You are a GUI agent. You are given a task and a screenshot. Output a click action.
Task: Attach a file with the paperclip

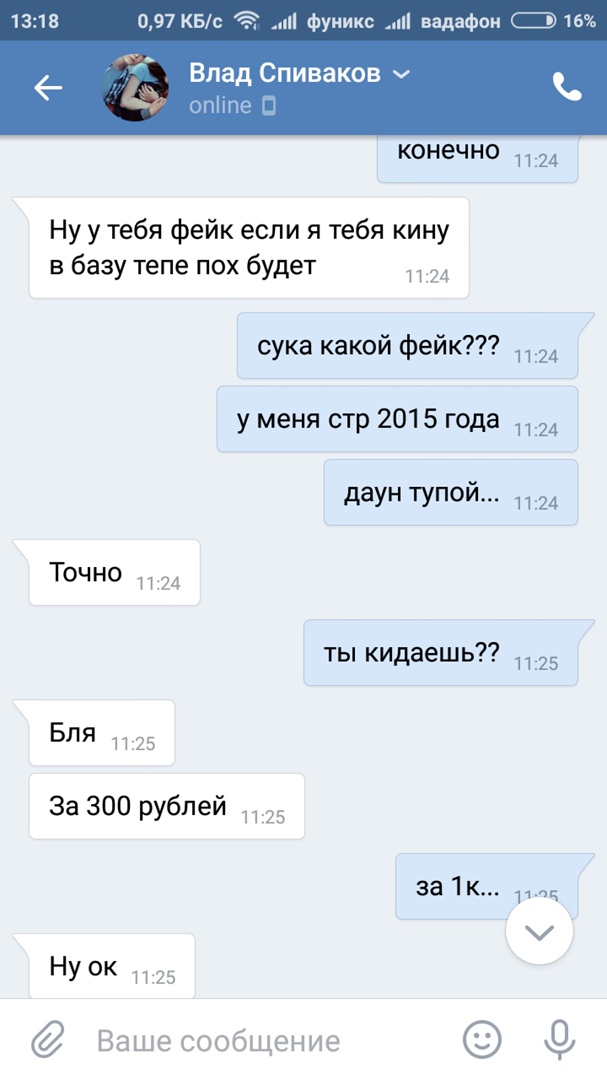47,1041
